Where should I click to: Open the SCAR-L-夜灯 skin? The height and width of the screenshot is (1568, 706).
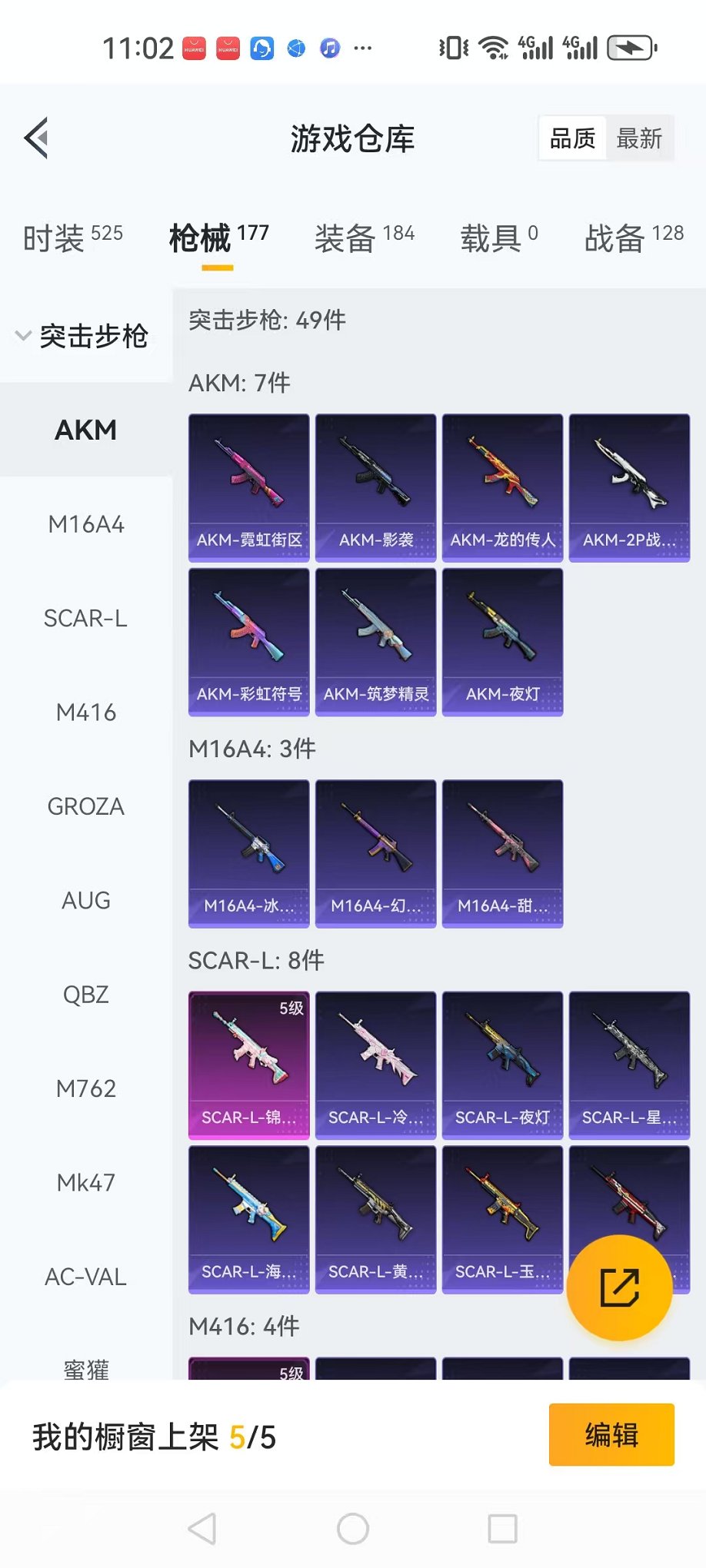502,1065
